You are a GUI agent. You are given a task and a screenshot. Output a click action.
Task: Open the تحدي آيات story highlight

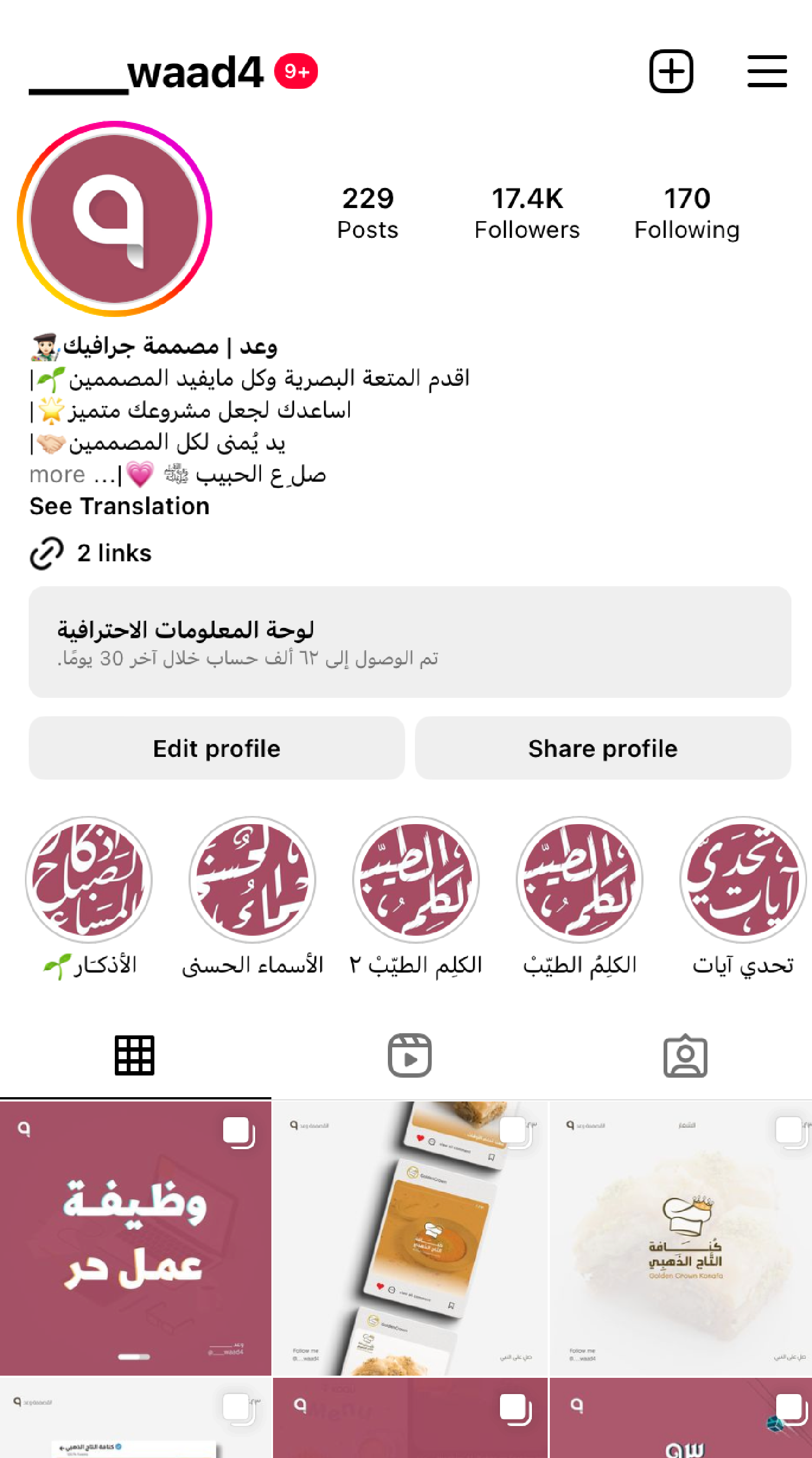(x=743, y=880)
